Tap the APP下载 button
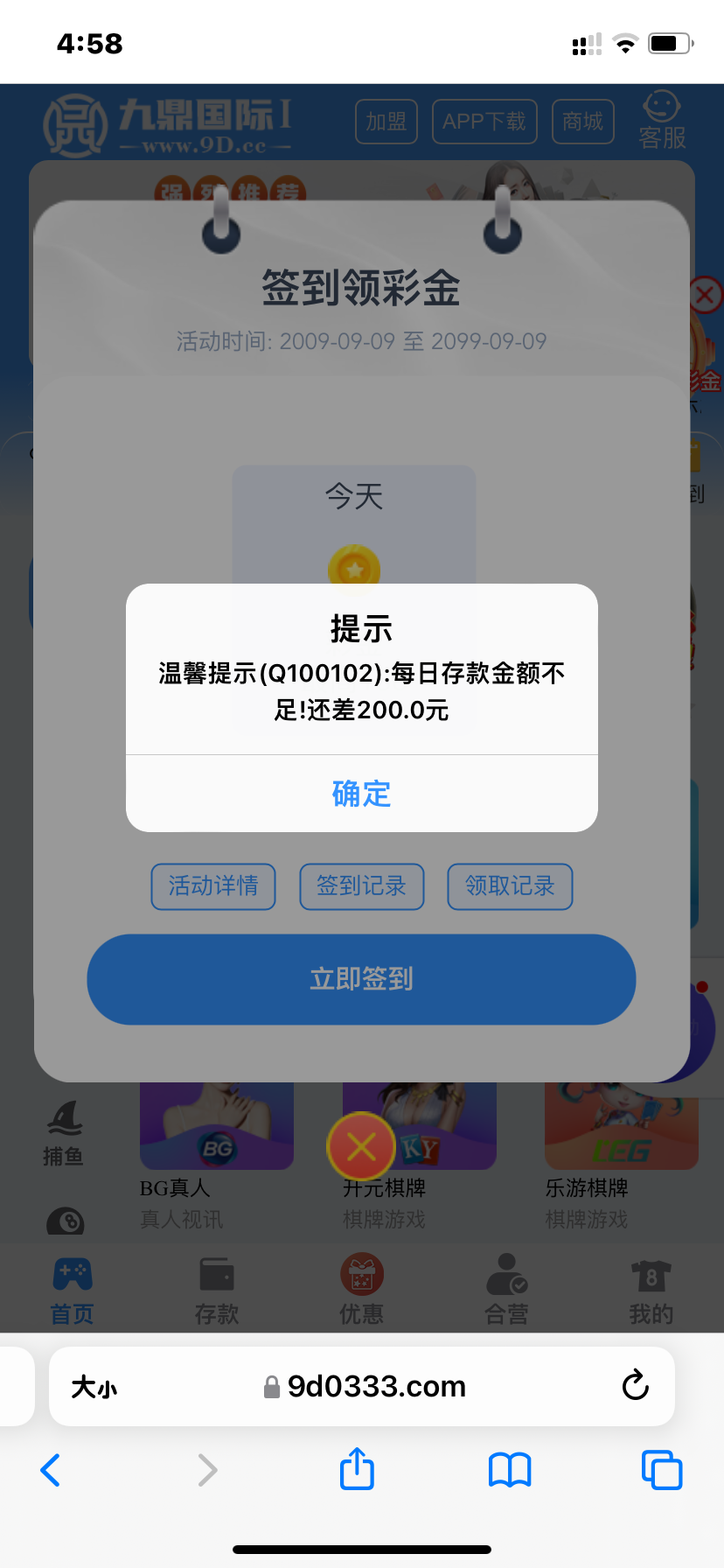724x1568 pixels. pos(484,122)
